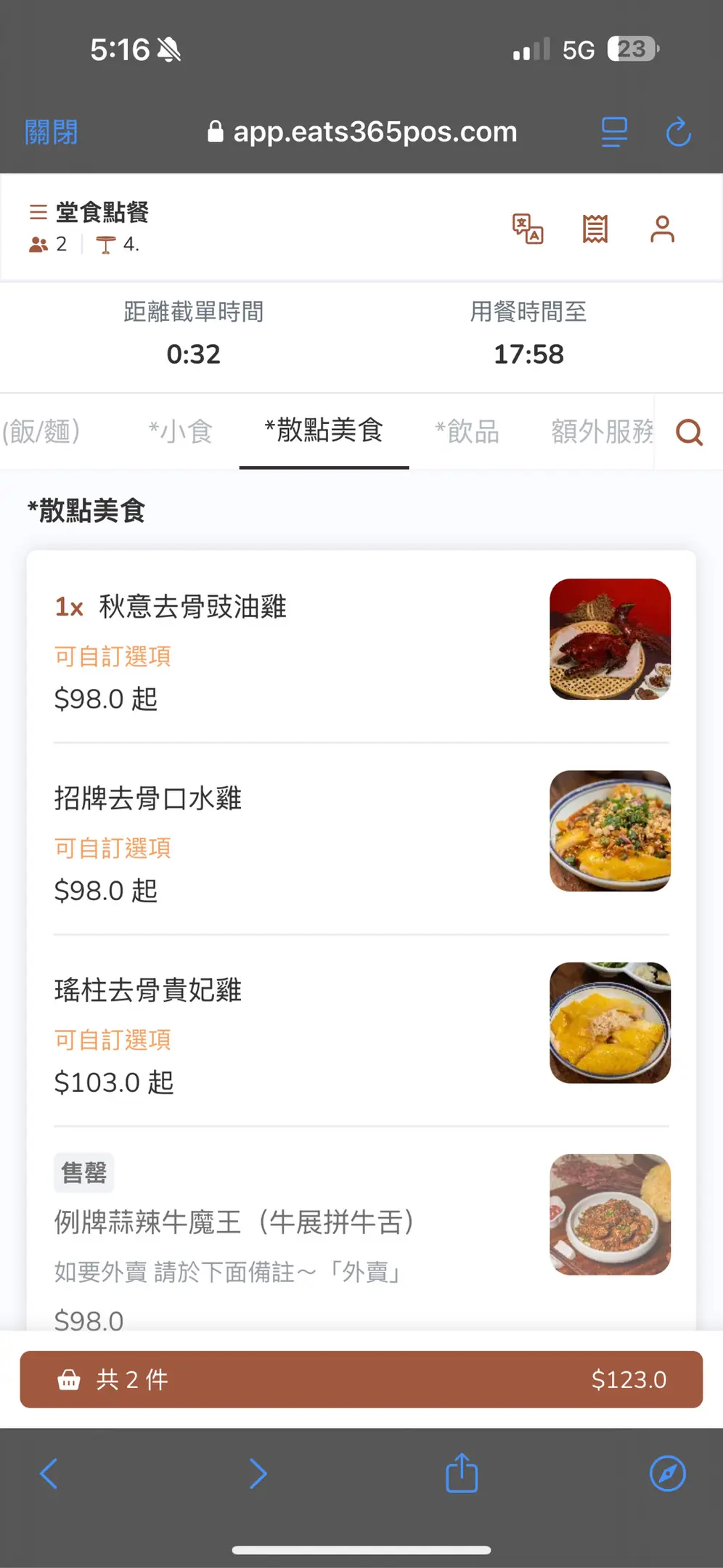The height and width of the screenshot is (1568, 723).
Task: Select the 額外服務 tab
Action: (x=602, y=431)
